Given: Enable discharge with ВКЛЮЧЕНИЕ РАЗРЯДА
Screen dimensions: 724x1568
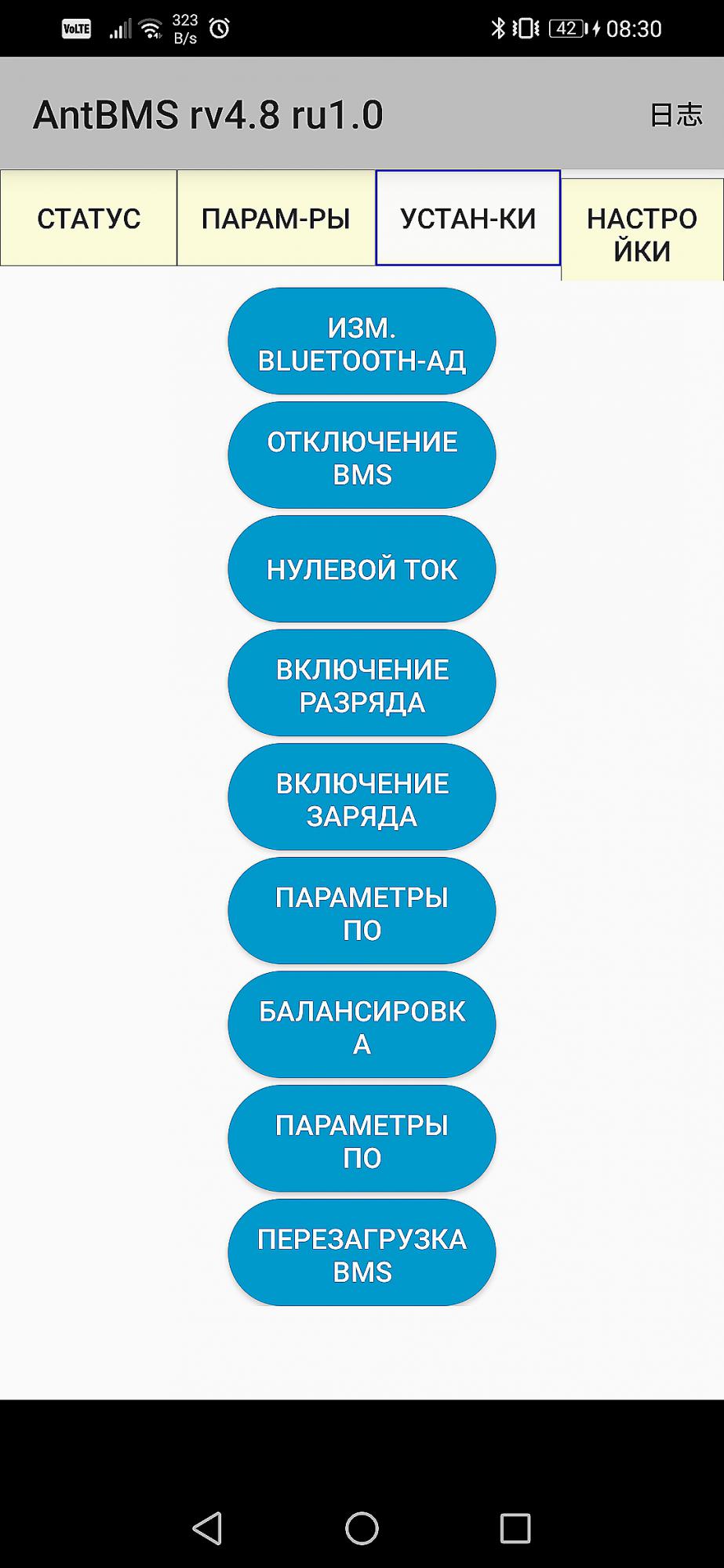Looking at the screenshot, I should point(362,684).
